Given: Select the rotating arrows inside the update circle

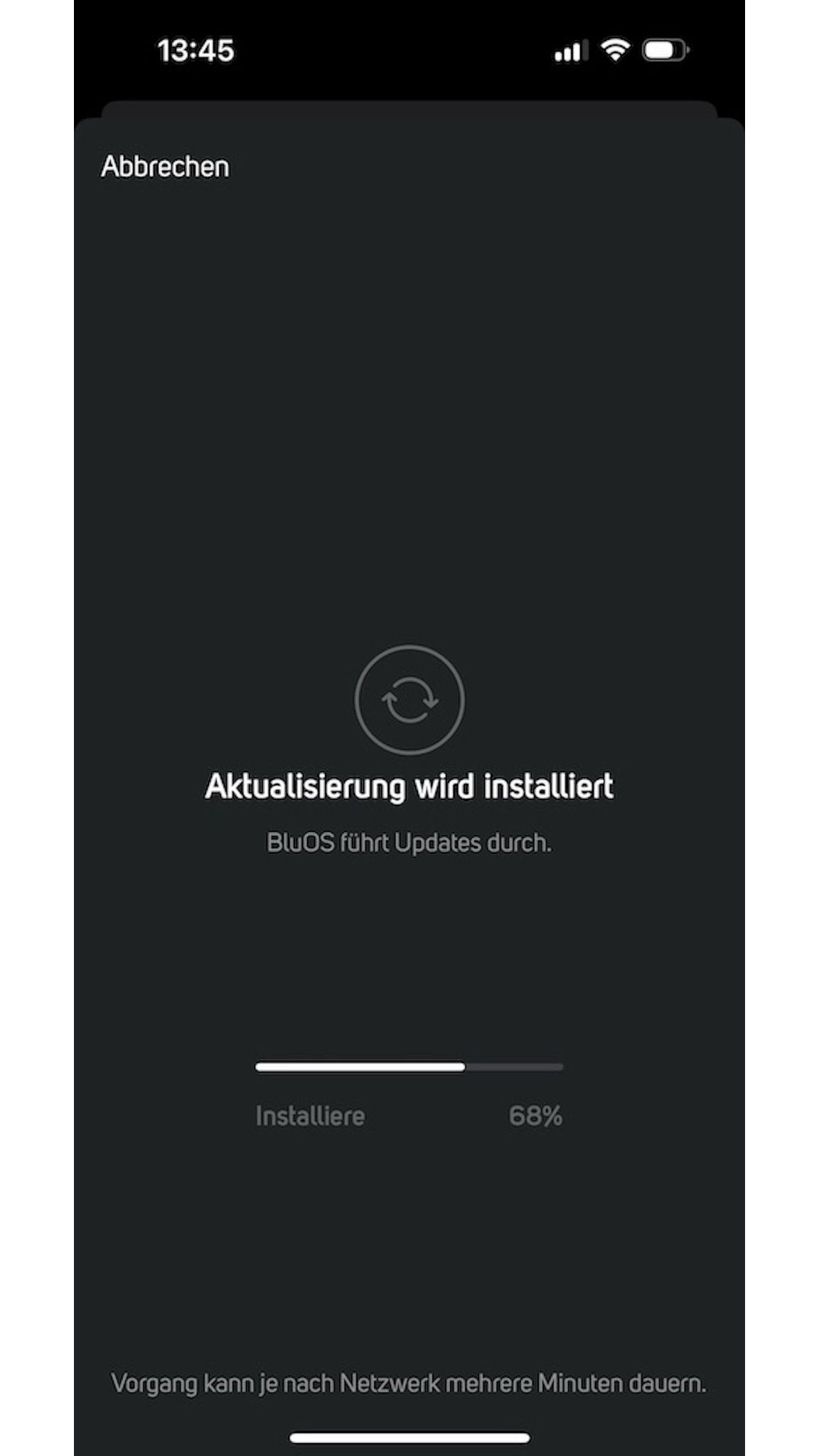Looking at the screenshot, I should [x=409, y=700].
